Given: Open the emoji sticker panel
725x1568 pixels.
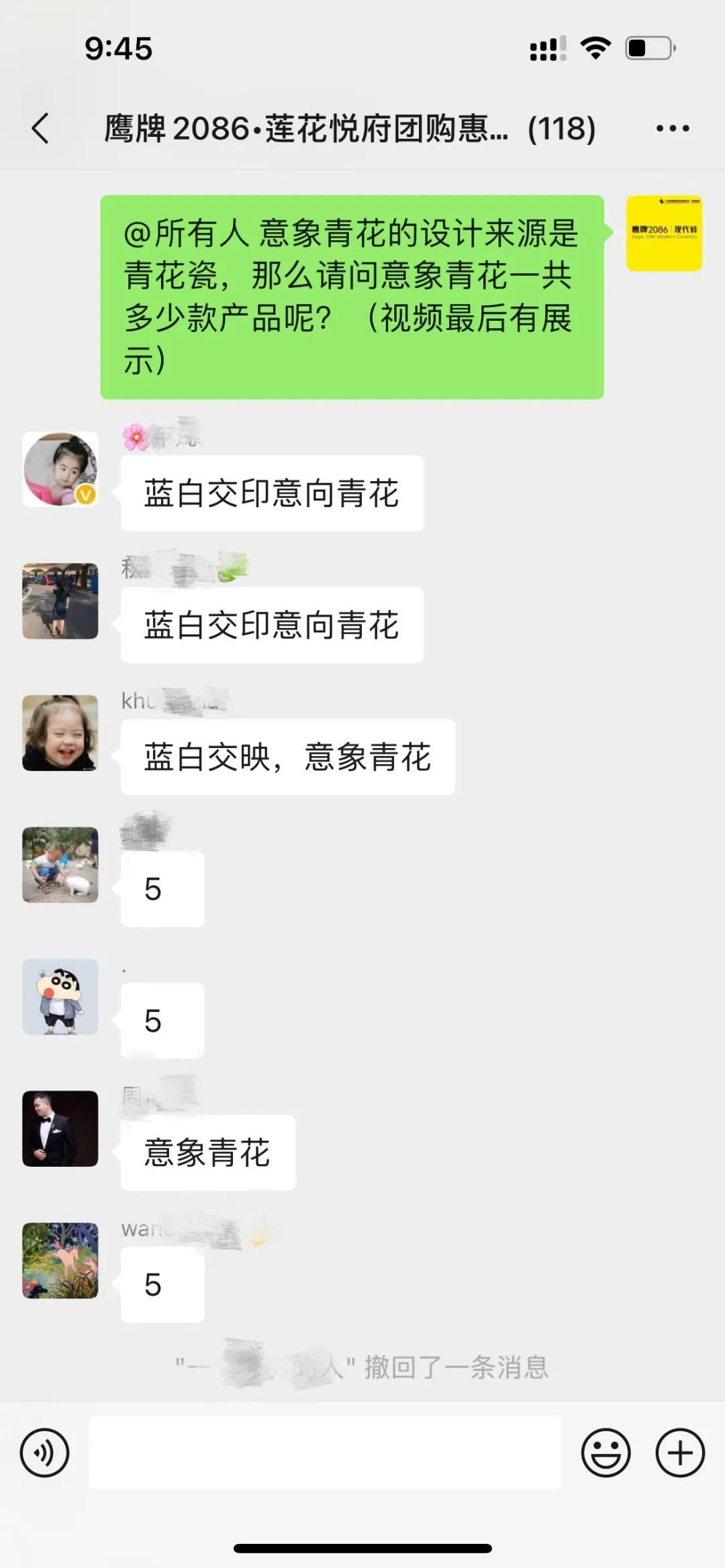Looking at the screenshot, I should 606,1453.
